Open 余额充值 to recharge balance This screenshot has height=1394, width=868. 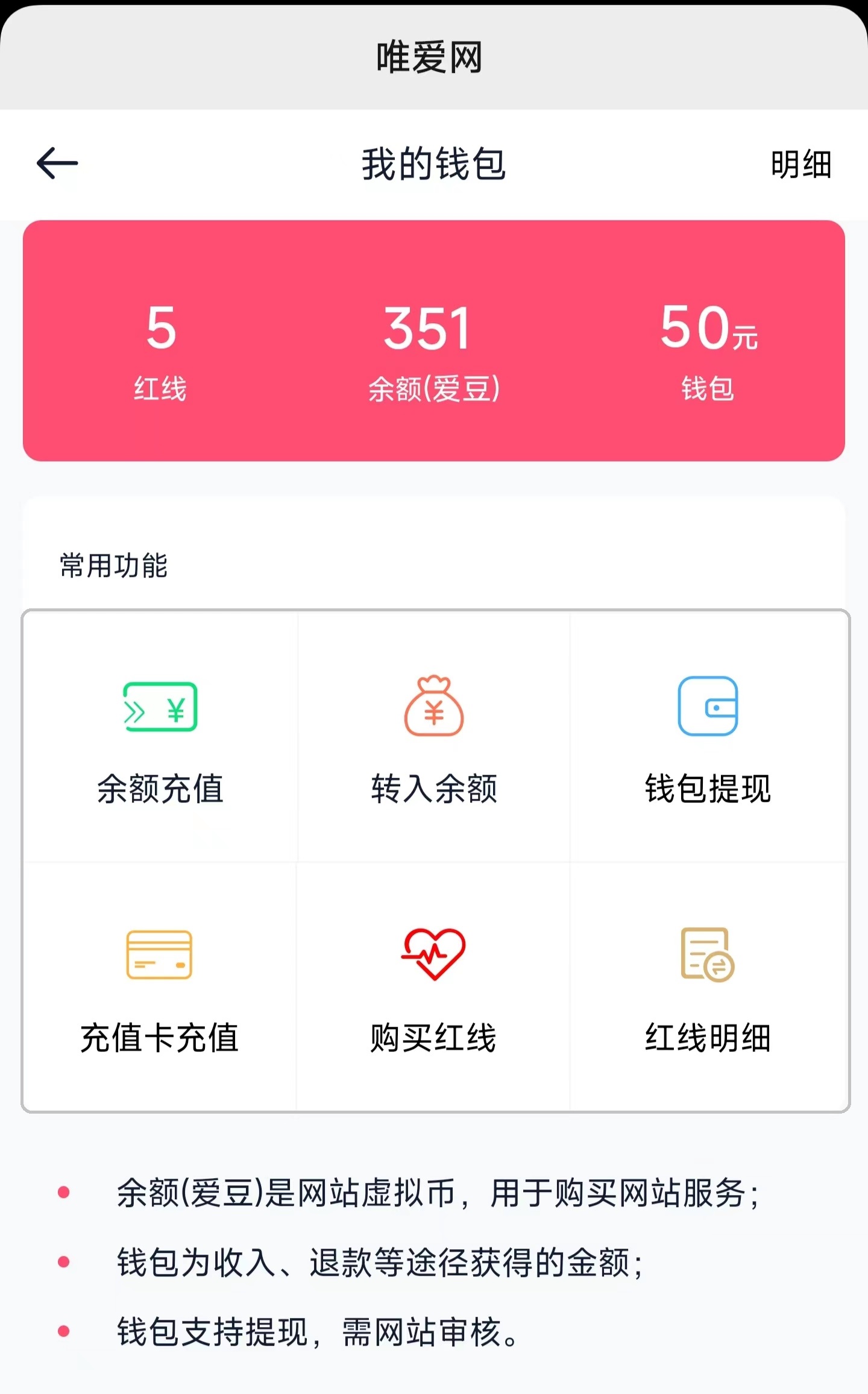160,737
